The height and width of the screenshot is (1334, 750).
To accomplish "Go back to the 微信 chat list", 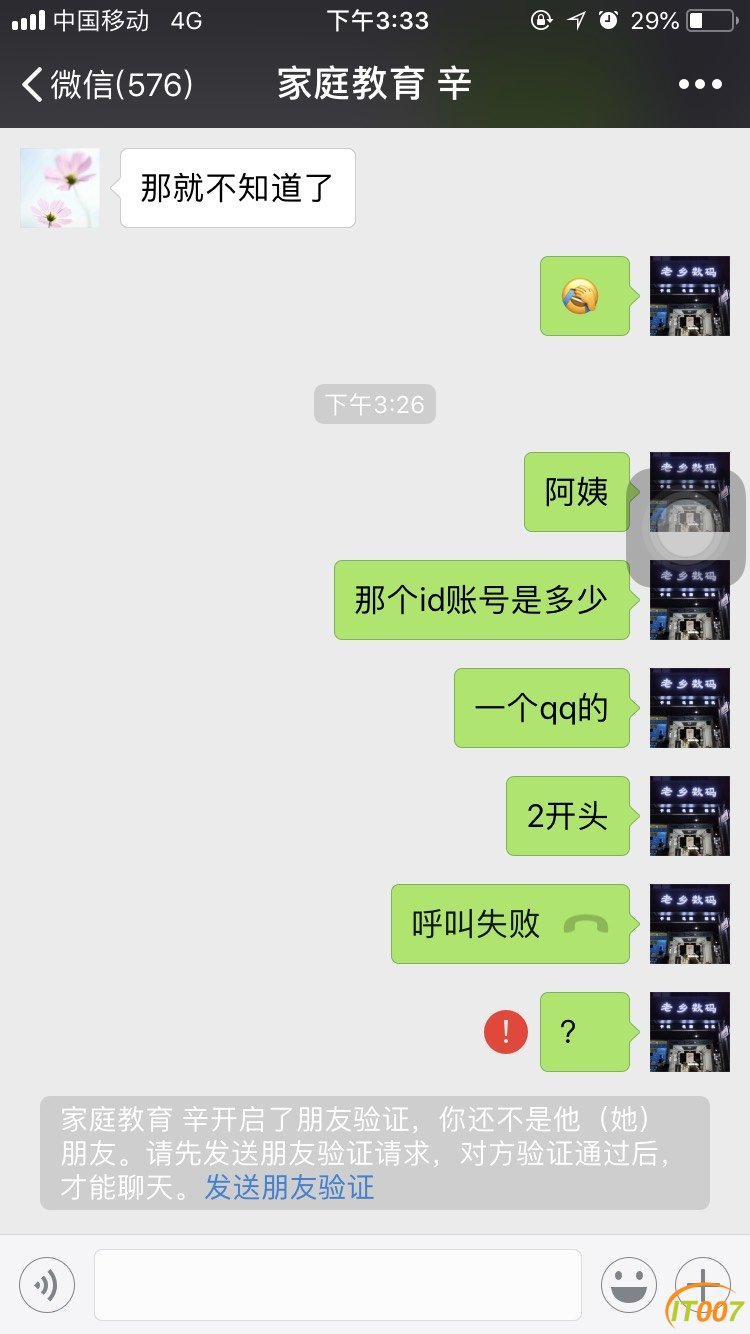I will pos(105,84).
